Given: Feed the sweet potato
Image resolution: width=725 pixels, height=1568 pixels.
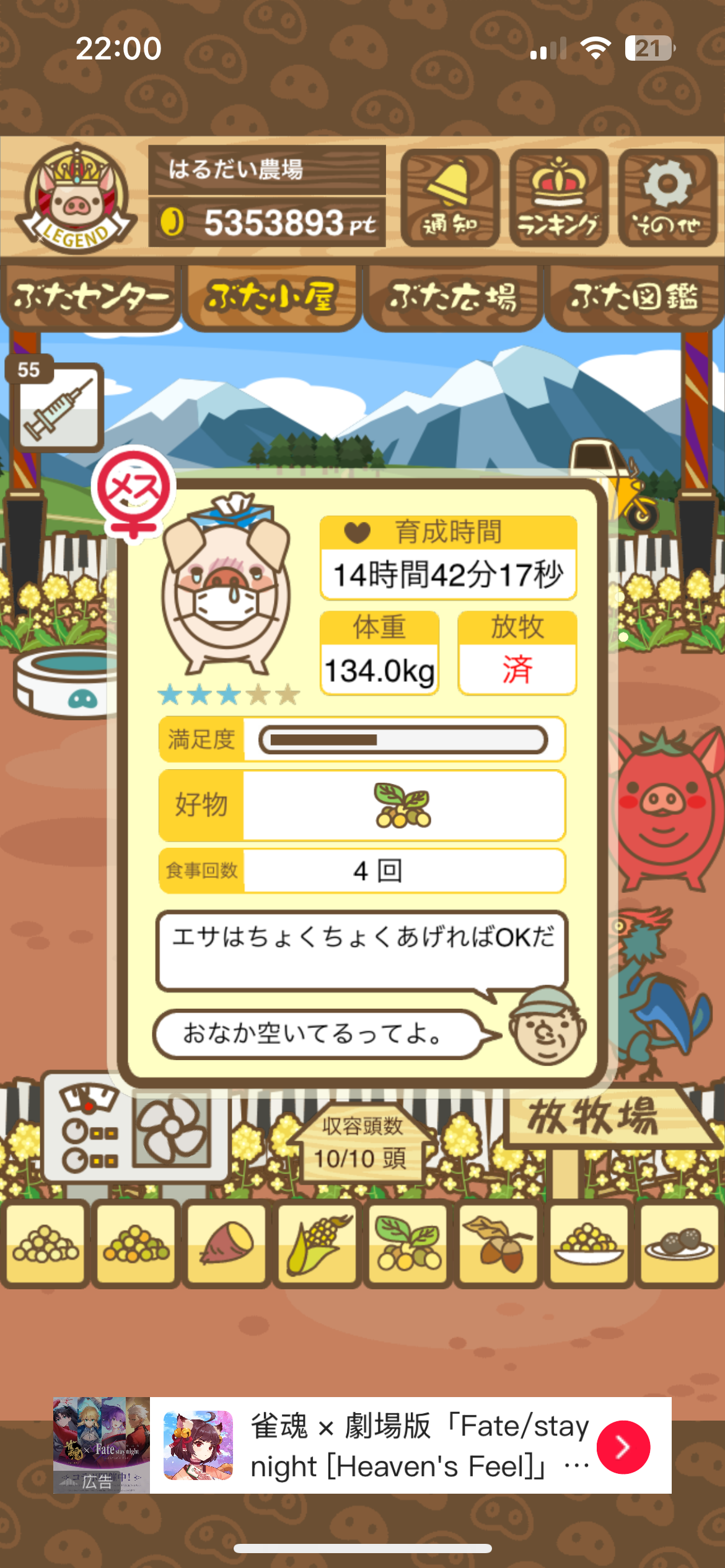Looking at the screenshot, I should pyautogui.click(x=226, y=1244).
